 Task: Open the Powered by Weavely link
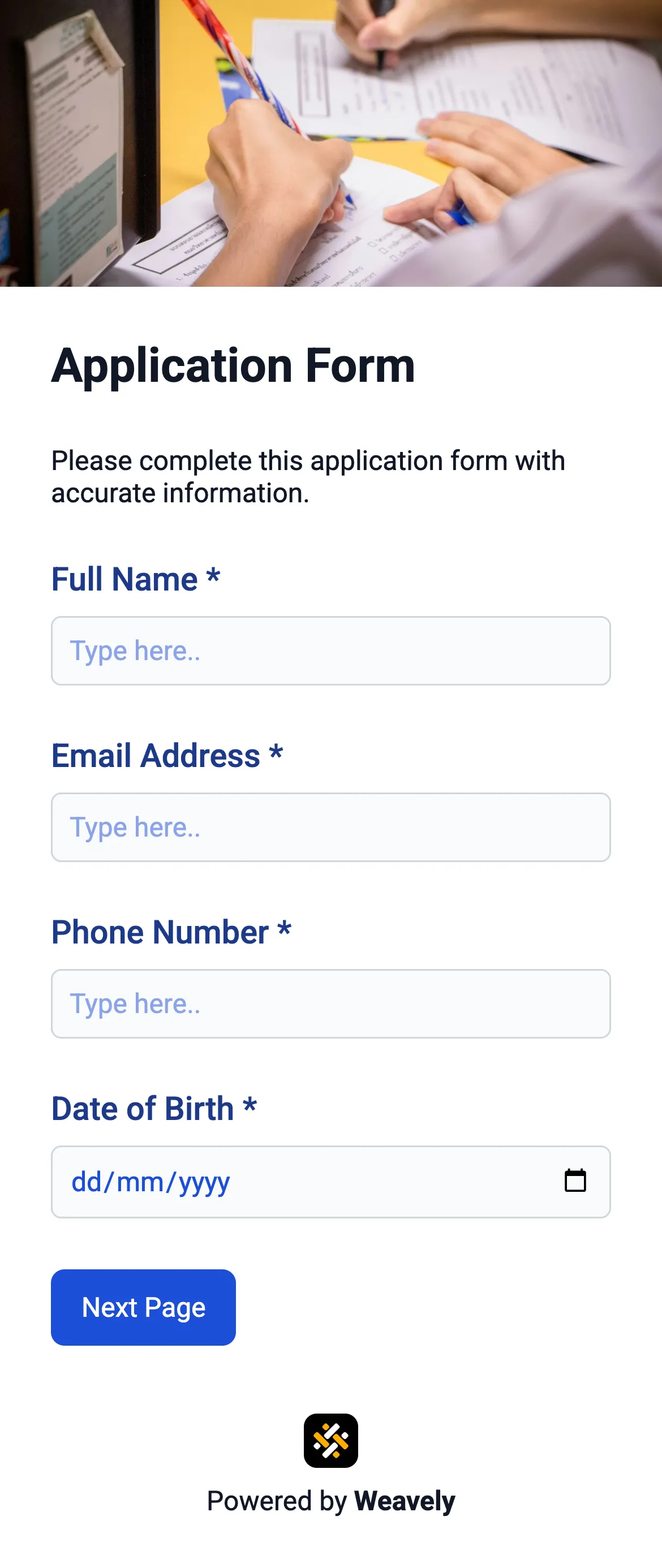click(x=330, y=1464)
